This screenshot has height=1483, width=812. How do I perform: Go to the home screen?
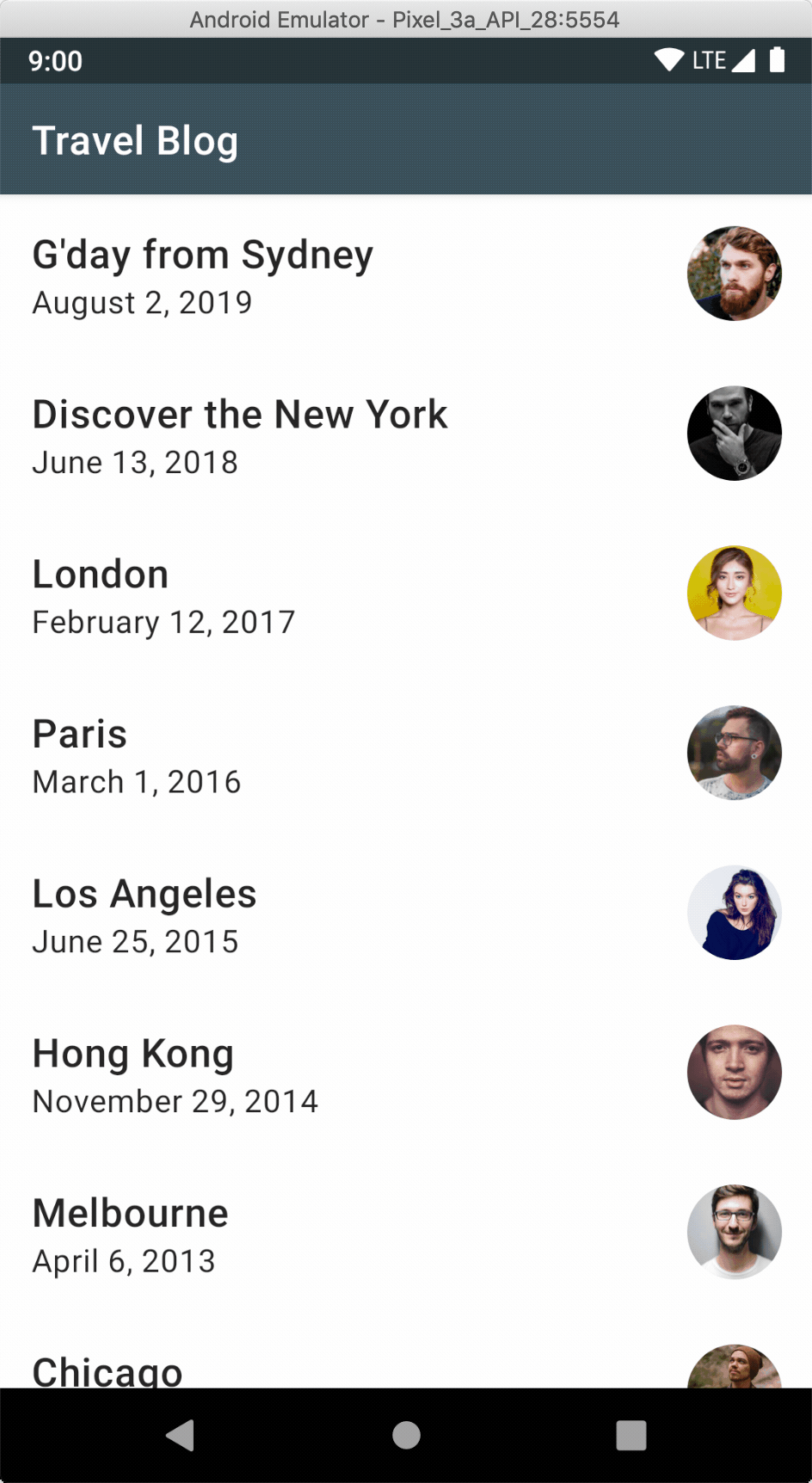[x=406, y=1435]
